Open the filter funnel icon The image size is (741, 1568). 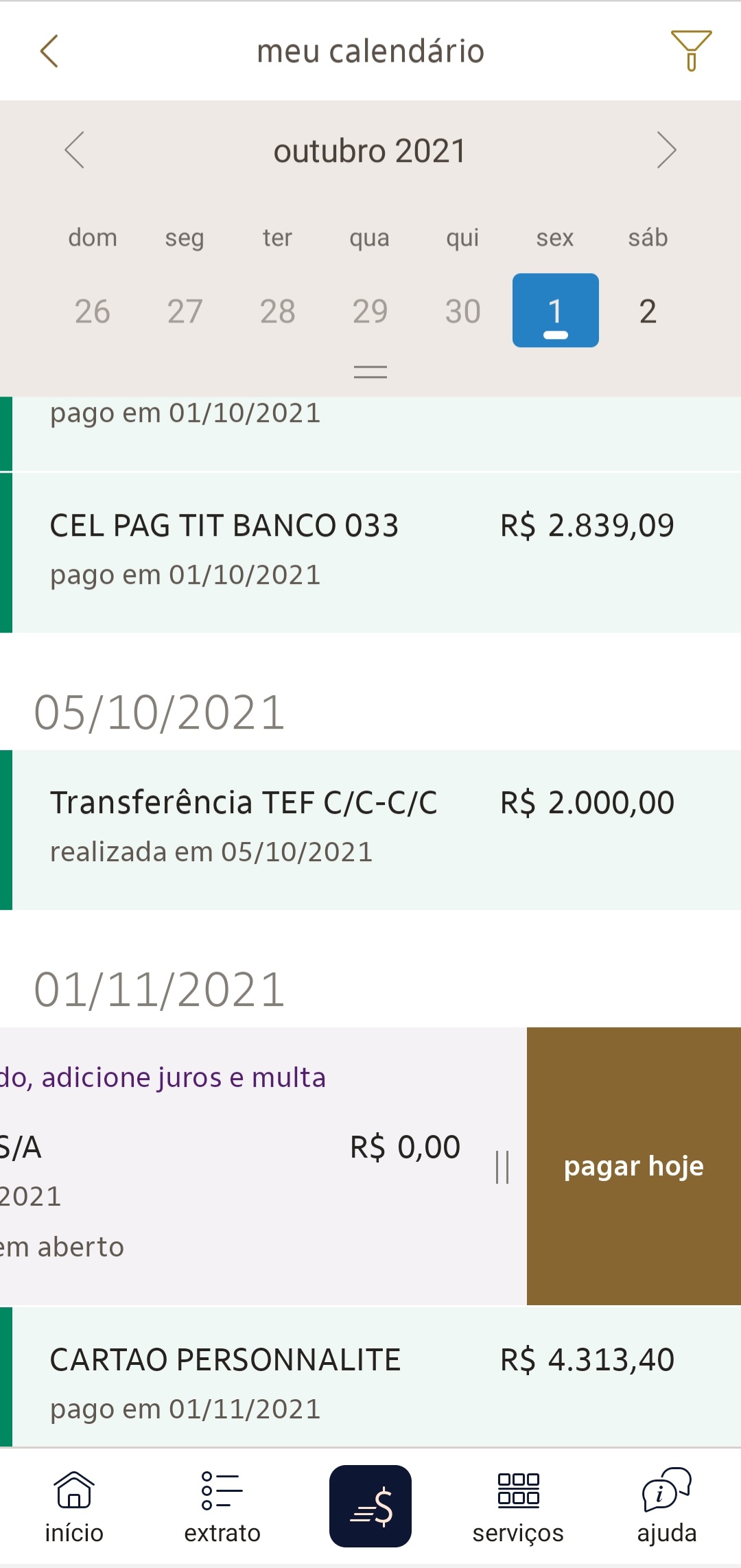(x=692, y=51)
